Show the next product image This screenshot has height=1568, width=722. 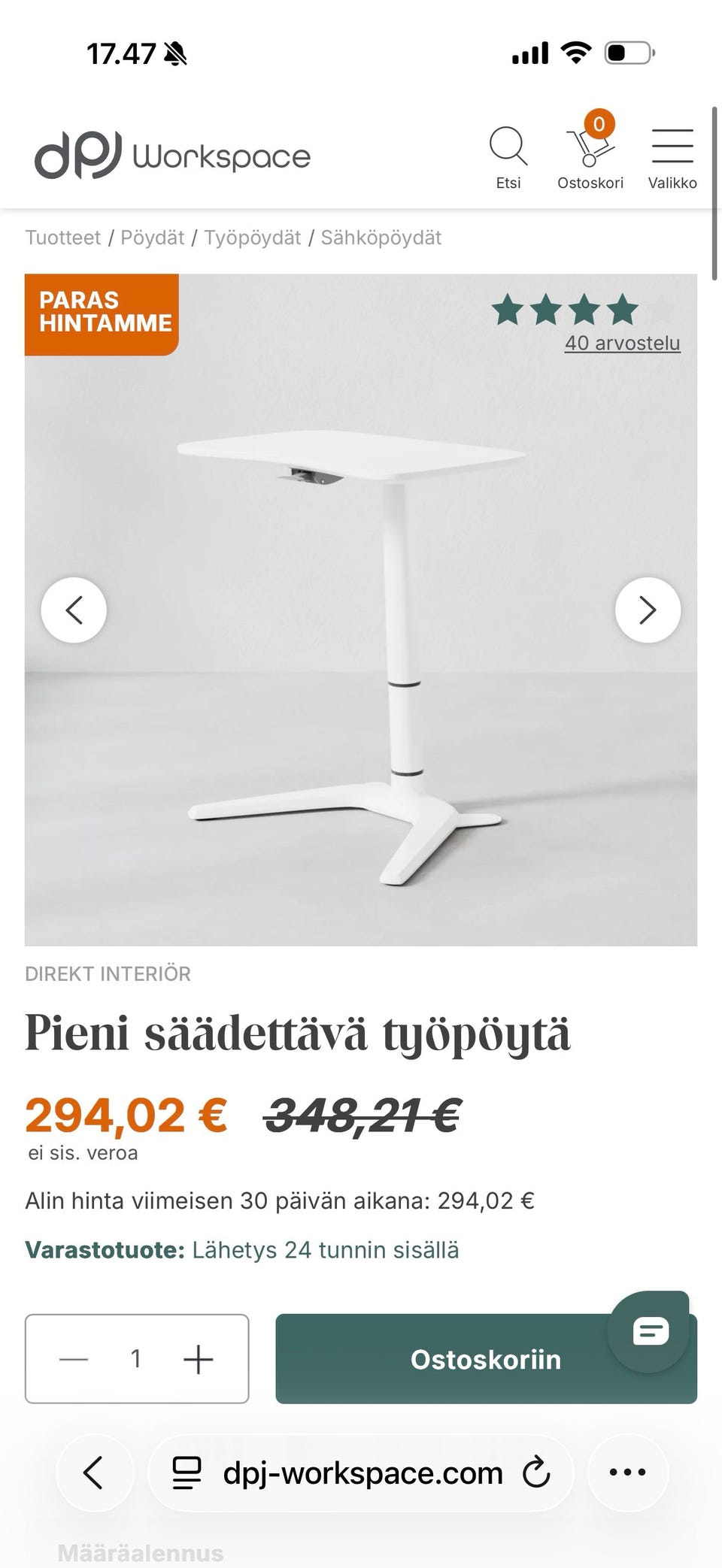(x=647, y=610)
